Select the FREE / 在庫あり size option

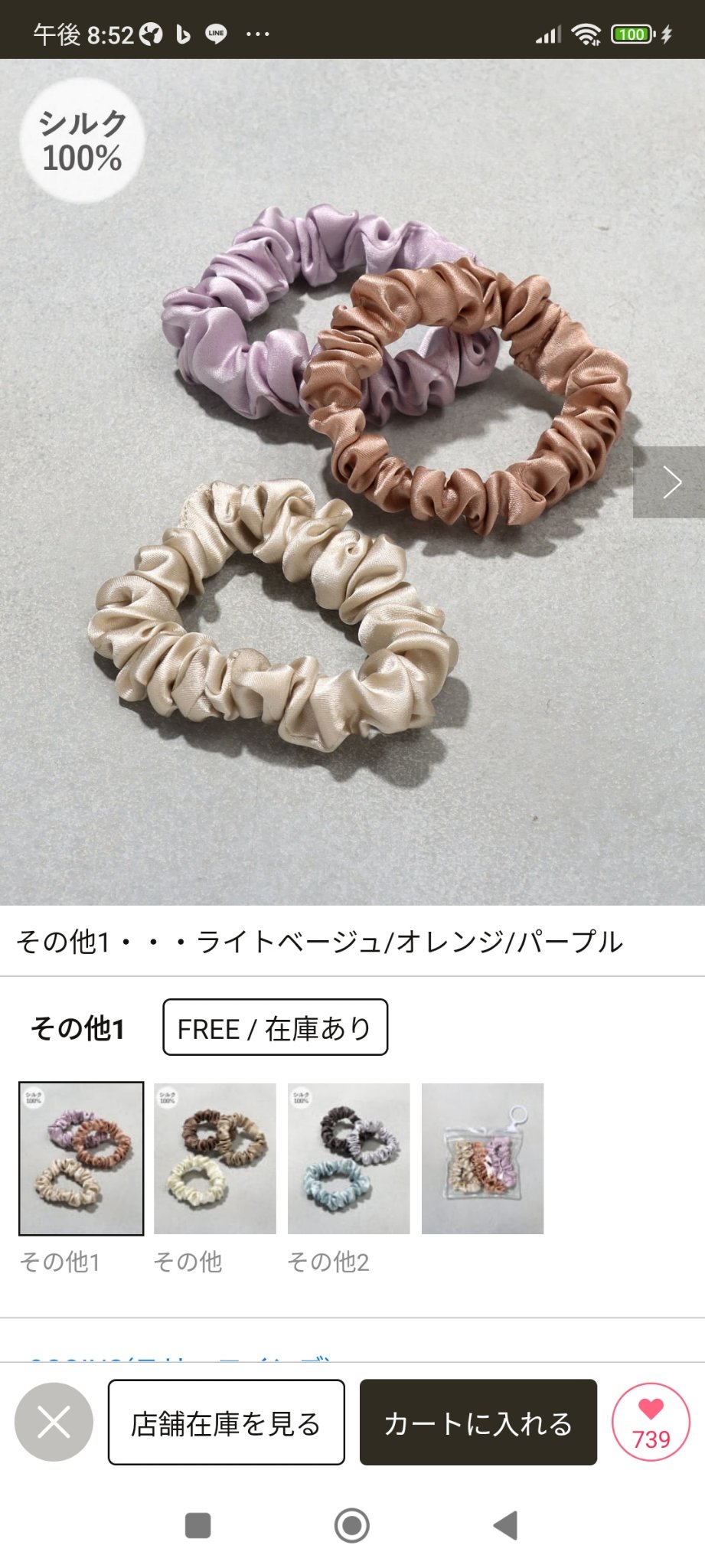click(275, 1027)
